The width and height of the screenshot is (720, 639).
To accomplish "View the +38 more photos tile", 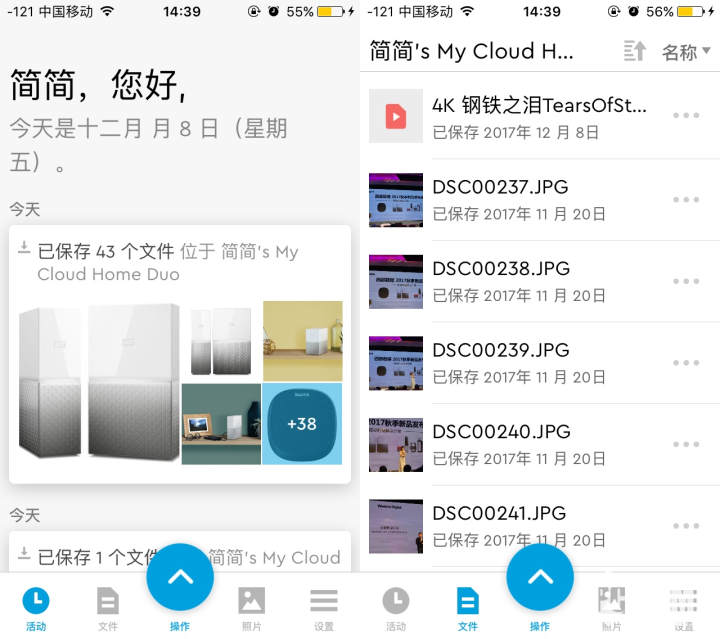I will click(301, 424).
